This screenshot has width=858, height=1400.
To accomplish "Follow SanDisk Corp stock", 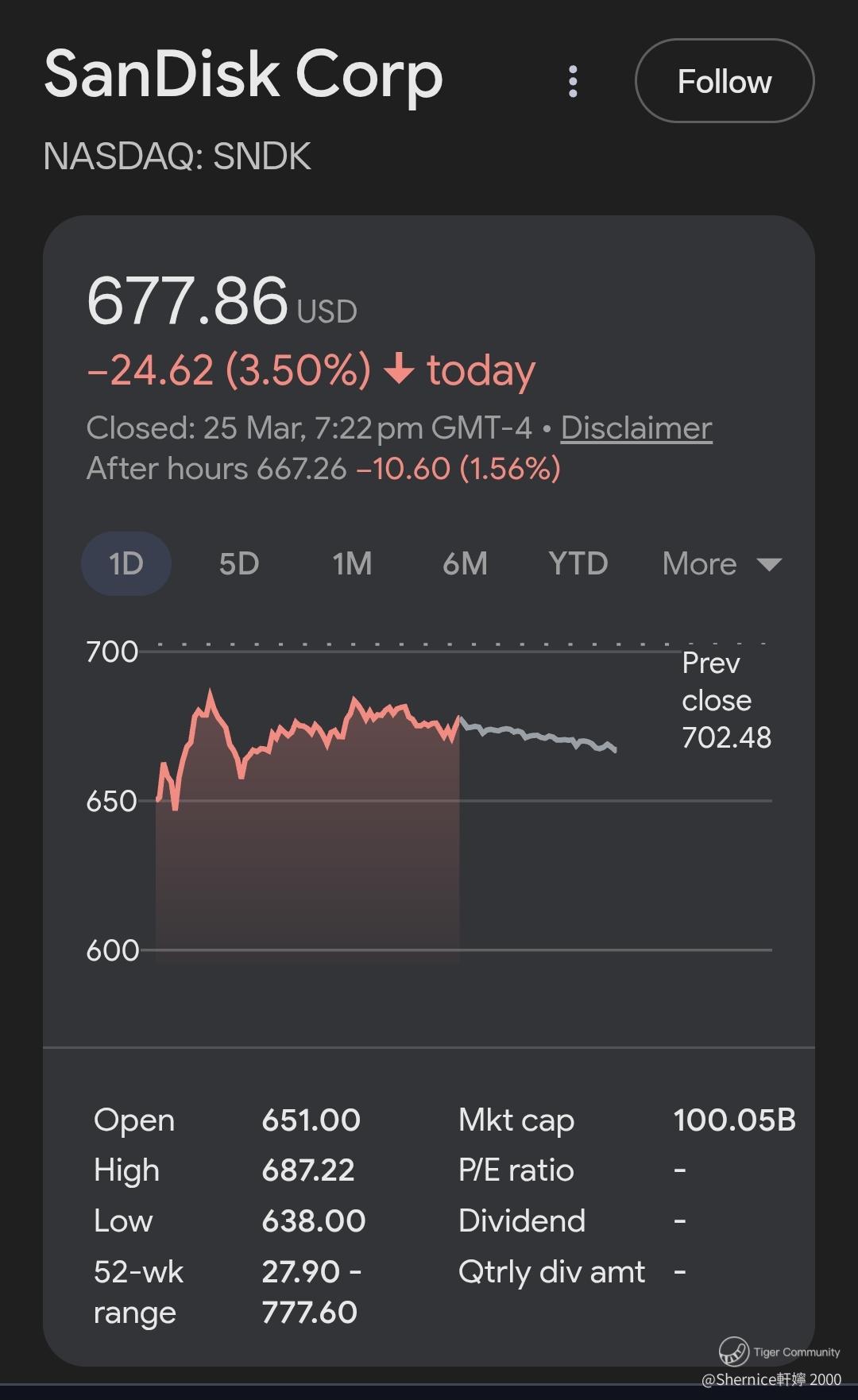I will (724, 81).
